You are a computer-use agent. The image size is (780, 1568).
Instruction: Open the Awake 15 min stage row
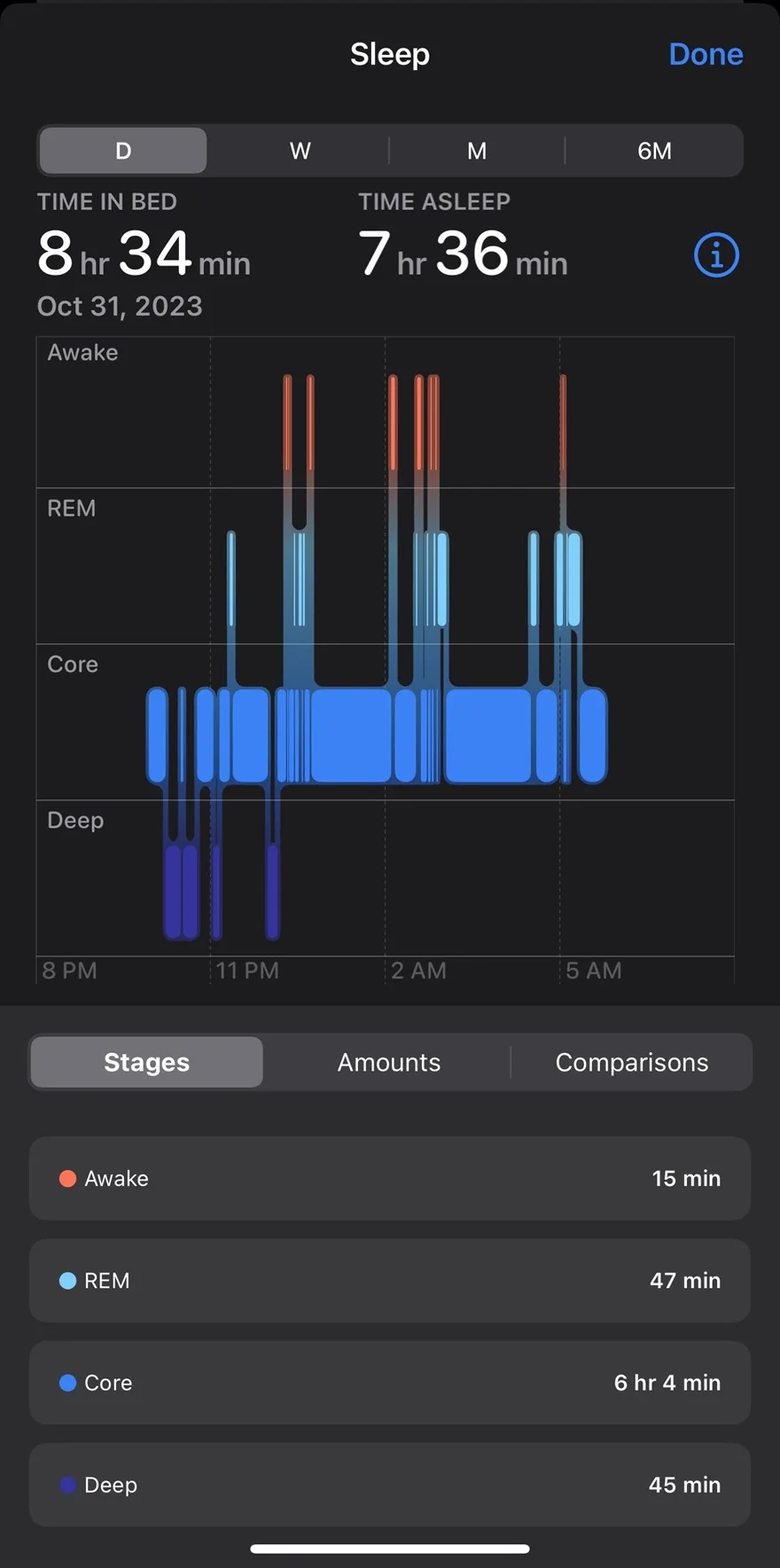(390, 1178)
